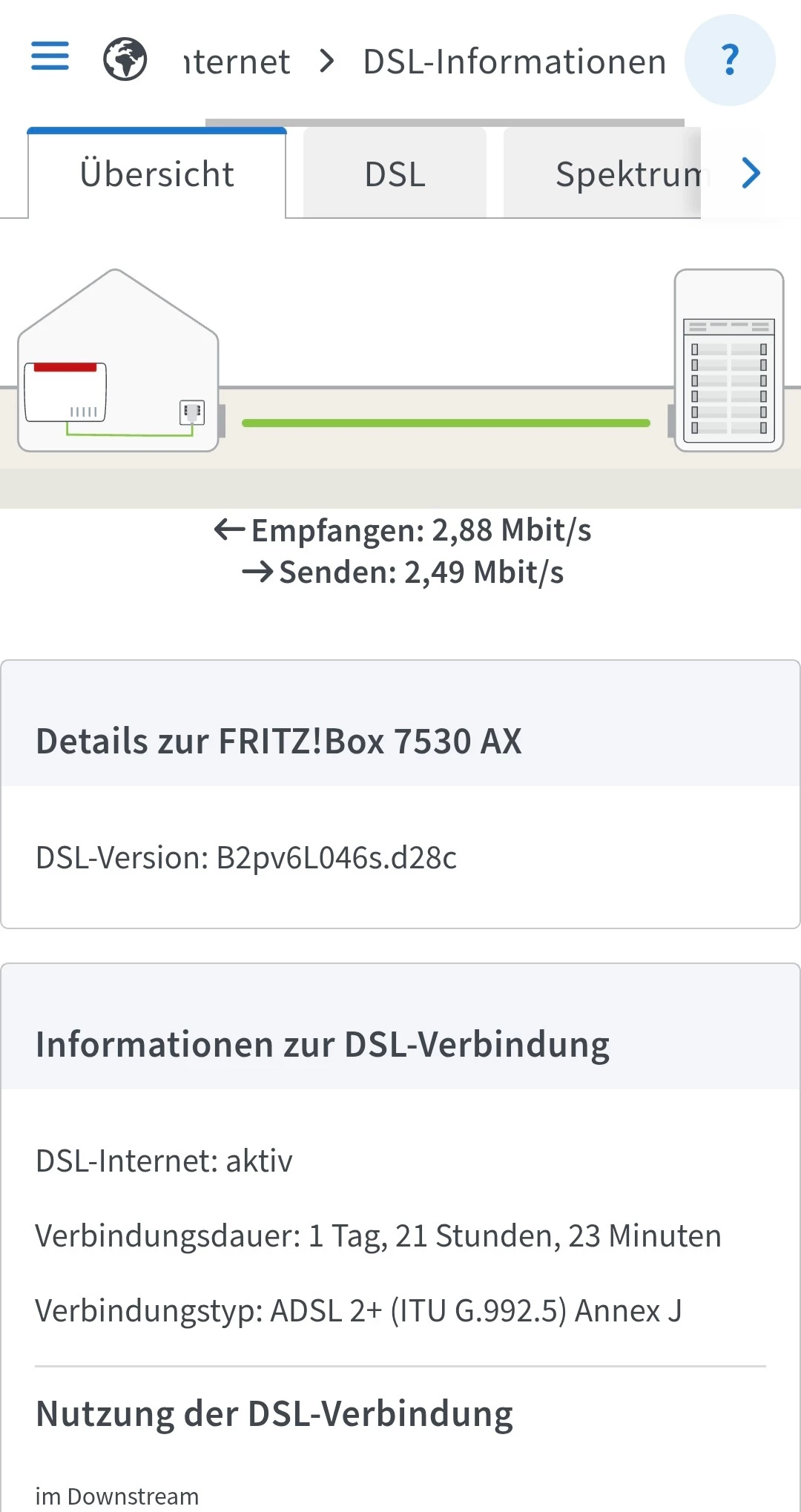
Task: Select the Übersicht tab
Action: pos(156,174)
